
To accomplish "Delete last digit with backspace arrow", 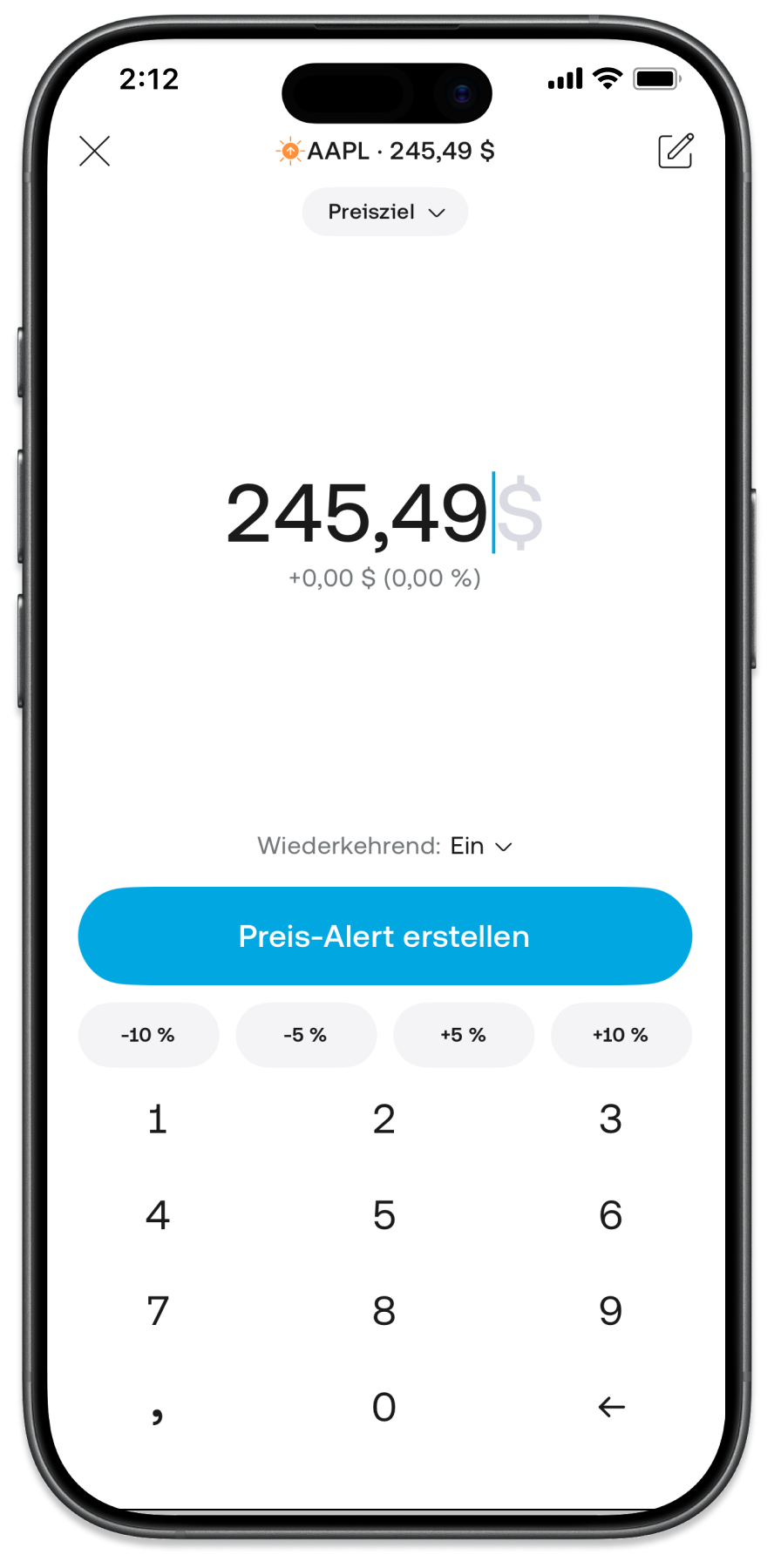I will point(611,1407).
